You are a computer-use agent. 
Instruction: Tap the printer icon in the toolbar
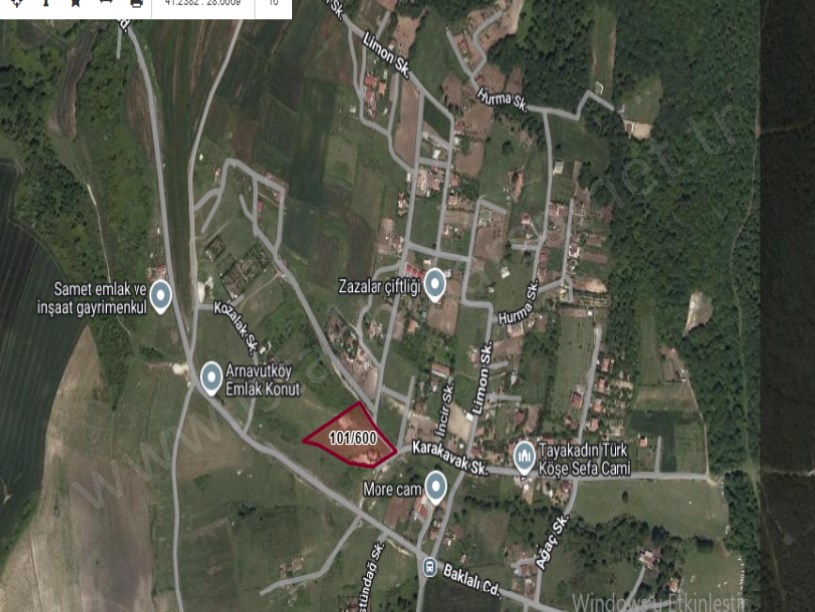point(137,3)
